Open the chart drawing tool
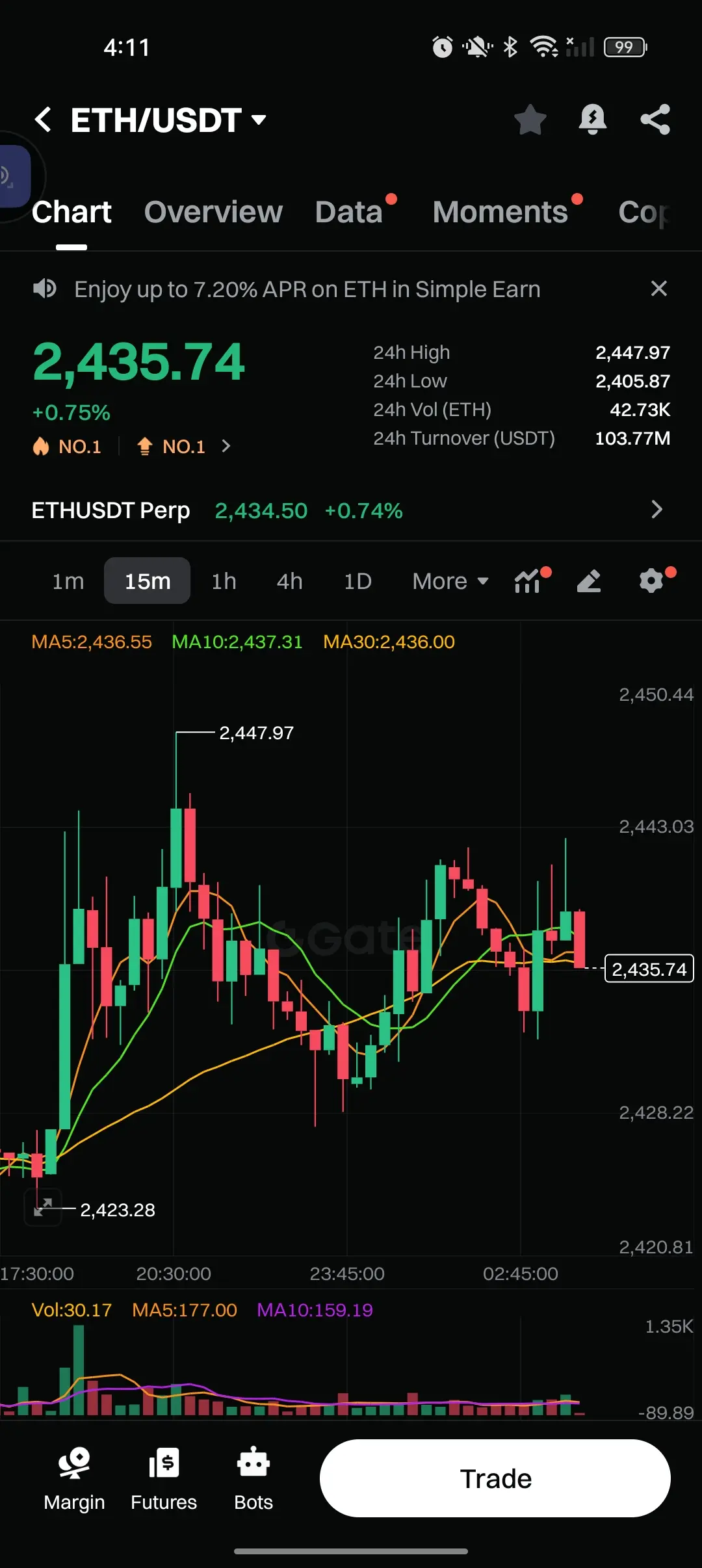Screen dimensions: 702x1568 [589, 581]
